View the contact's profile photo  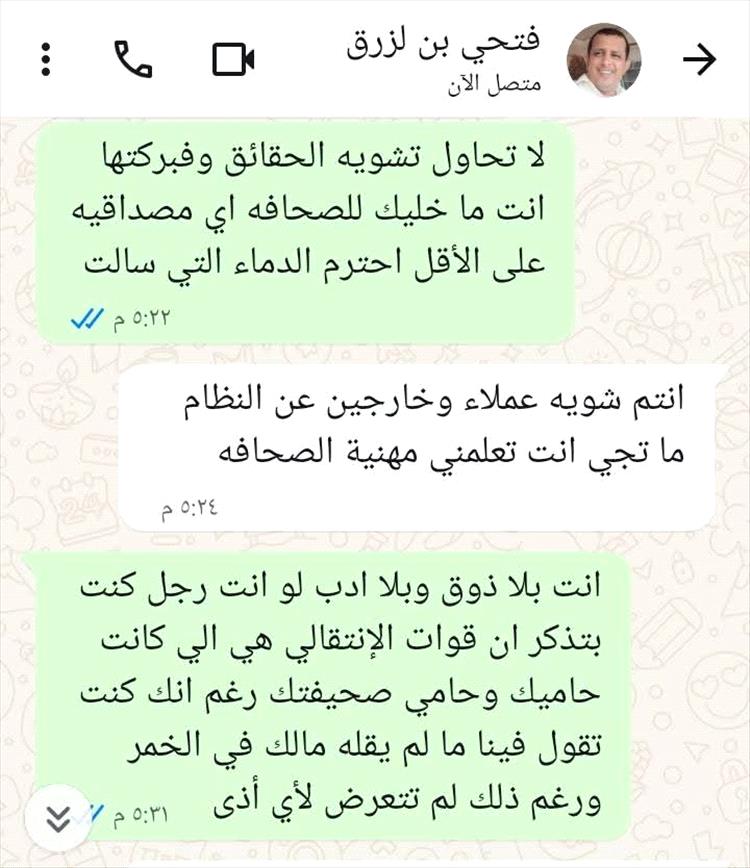(x=604, y=59)
